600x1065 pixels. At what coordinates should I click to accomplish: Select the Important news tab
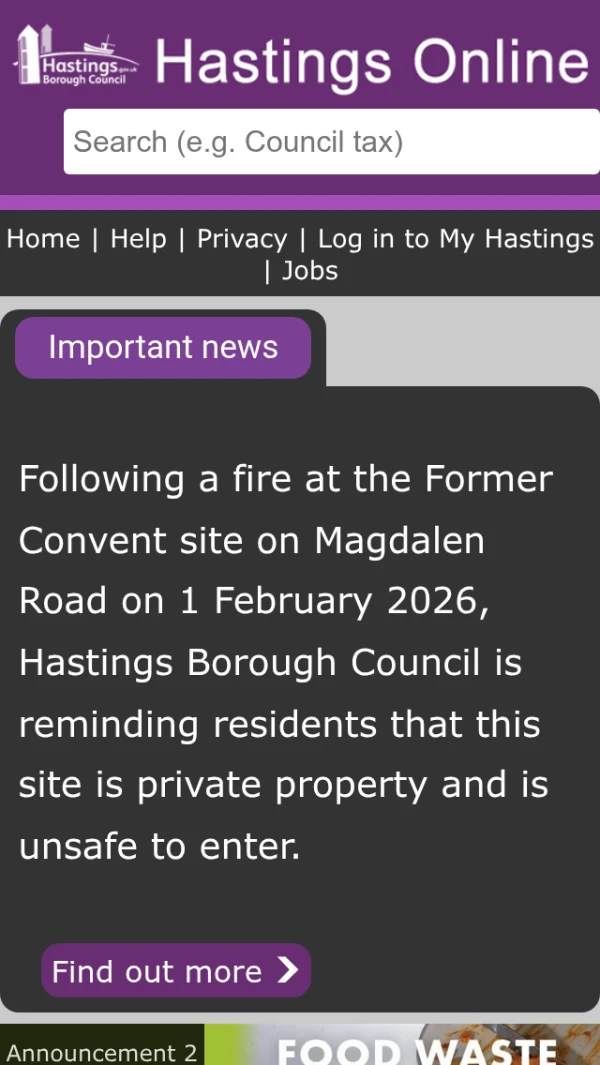tap(163, 348)
